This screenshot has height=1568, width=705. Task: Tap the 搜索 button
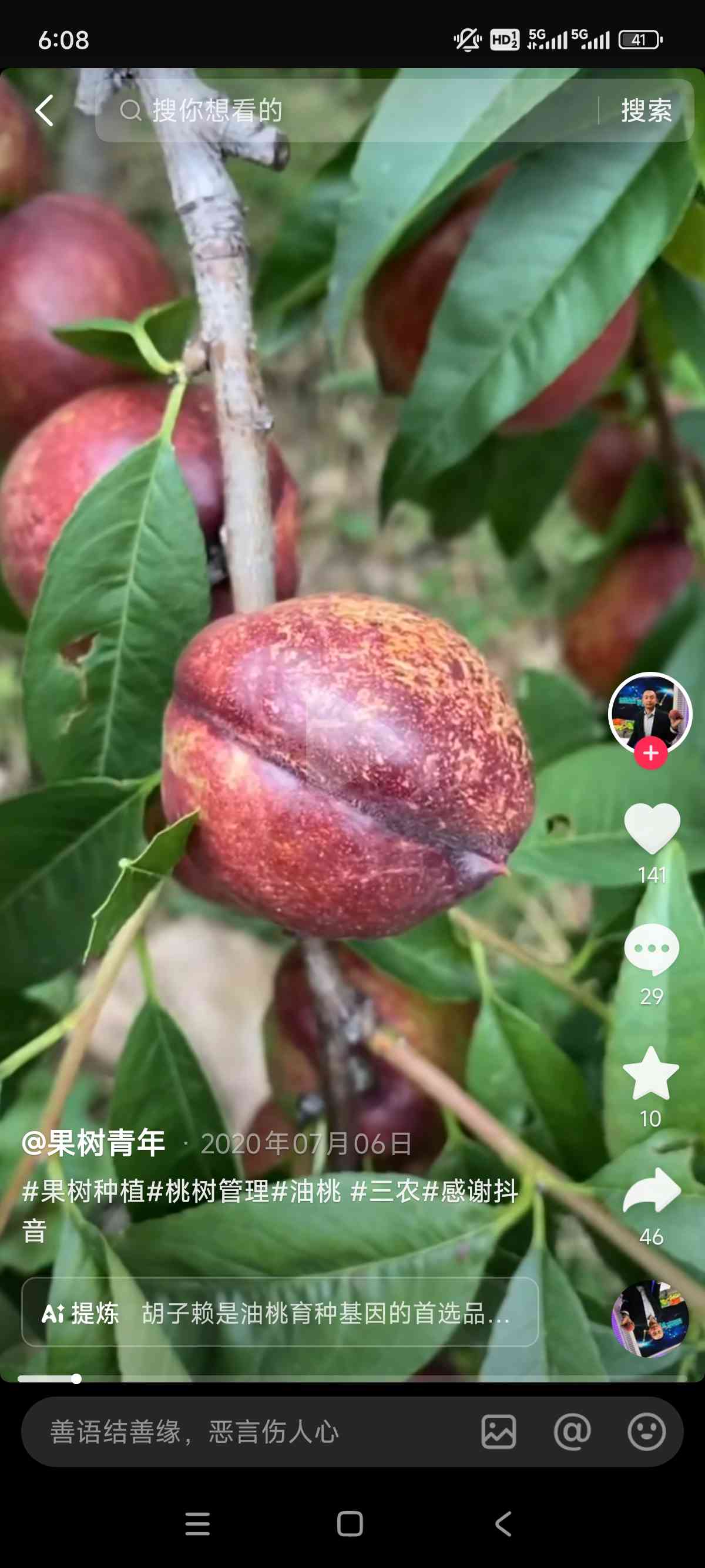tap(647, 110)
